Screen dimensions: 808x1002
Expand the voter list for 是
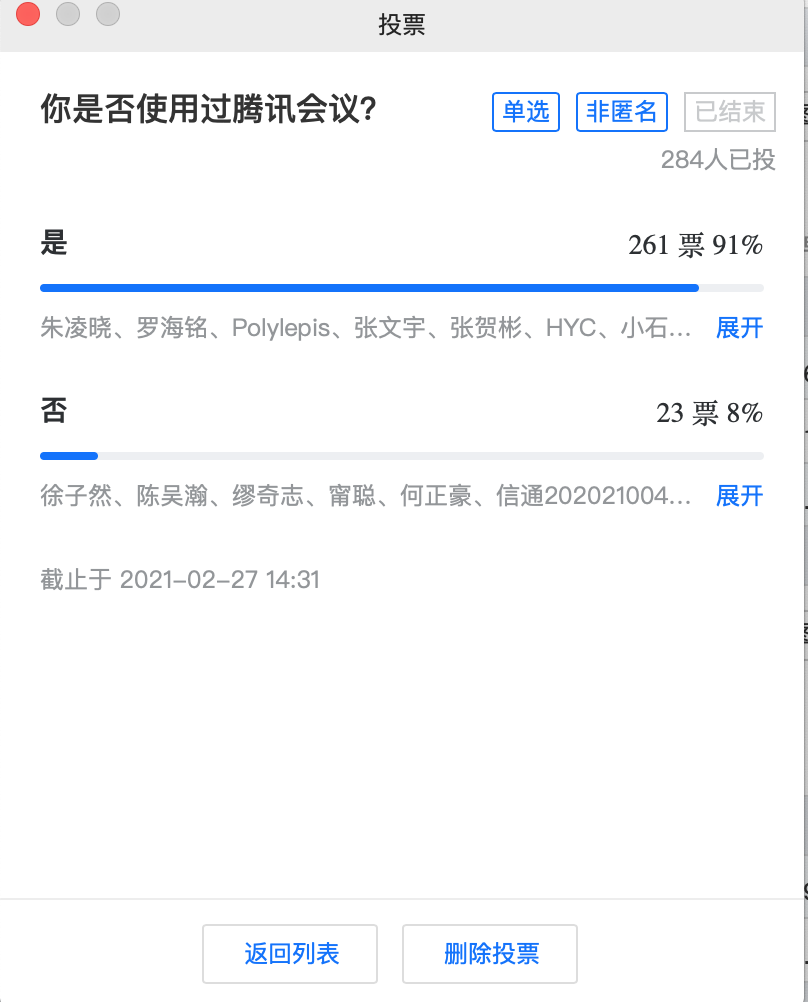tap(739, 328)
